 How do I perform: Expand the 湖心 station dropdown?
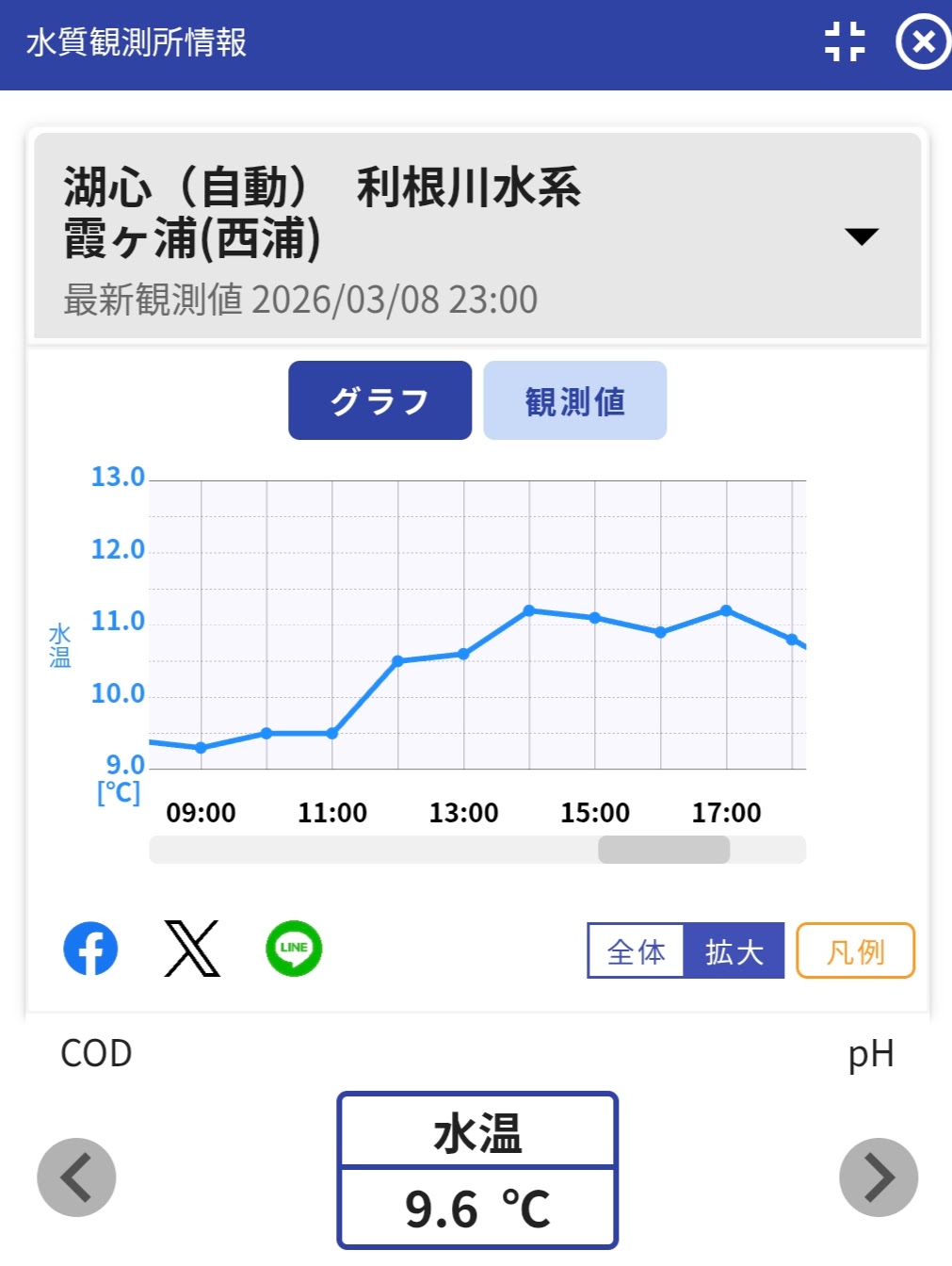[x=861, y=235]
